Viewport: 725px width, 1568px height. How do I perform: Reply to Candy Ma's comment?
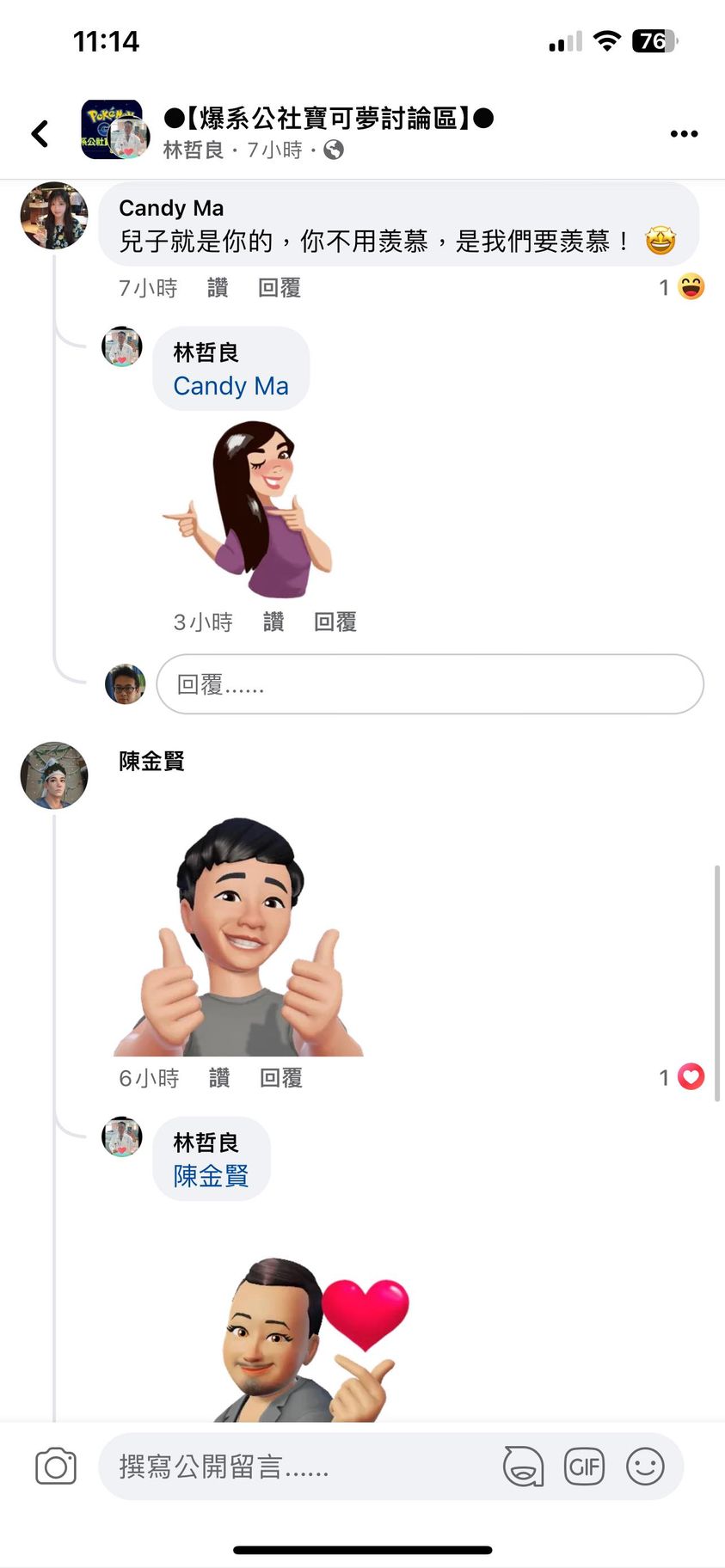tap(280, 288)
